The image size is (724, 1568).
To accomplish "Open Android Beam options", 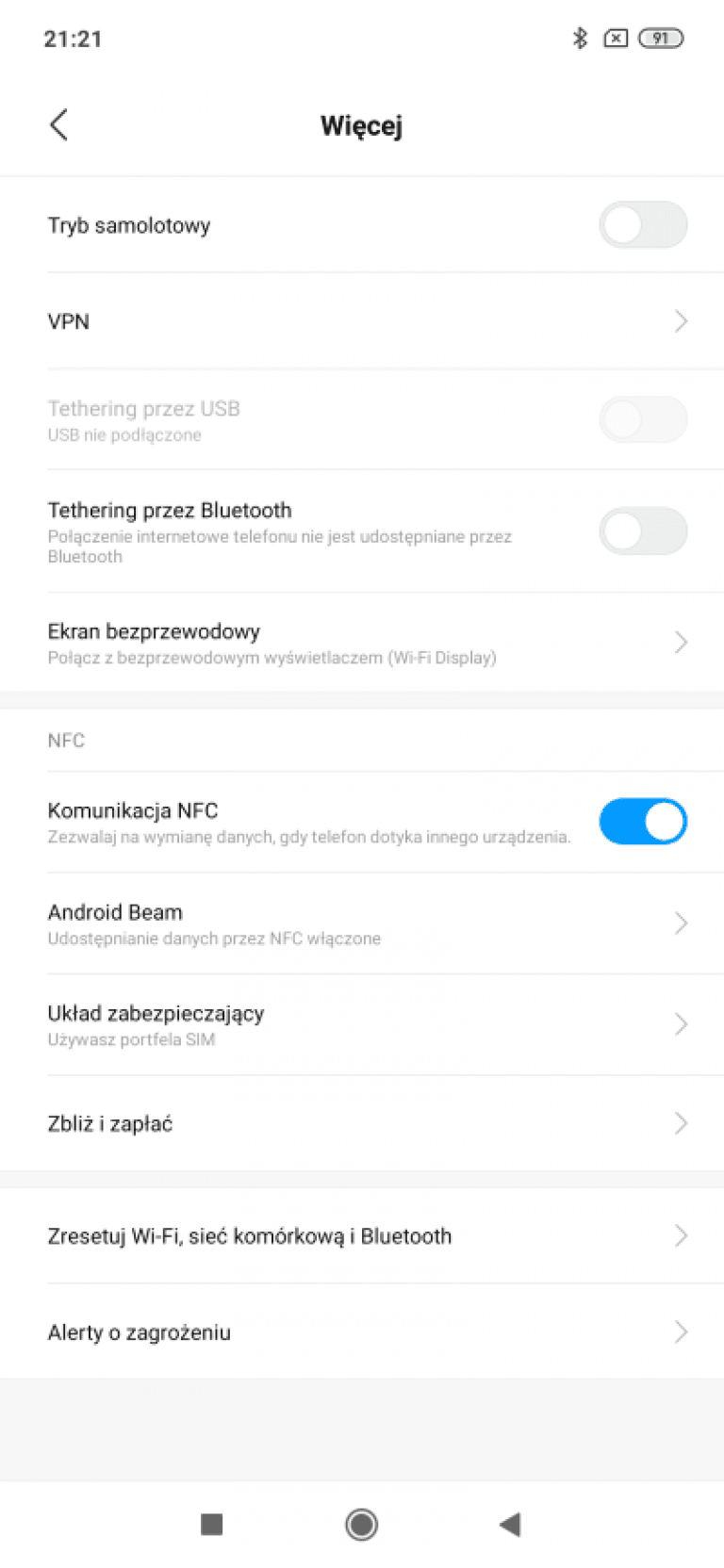I will coord(362,923).
